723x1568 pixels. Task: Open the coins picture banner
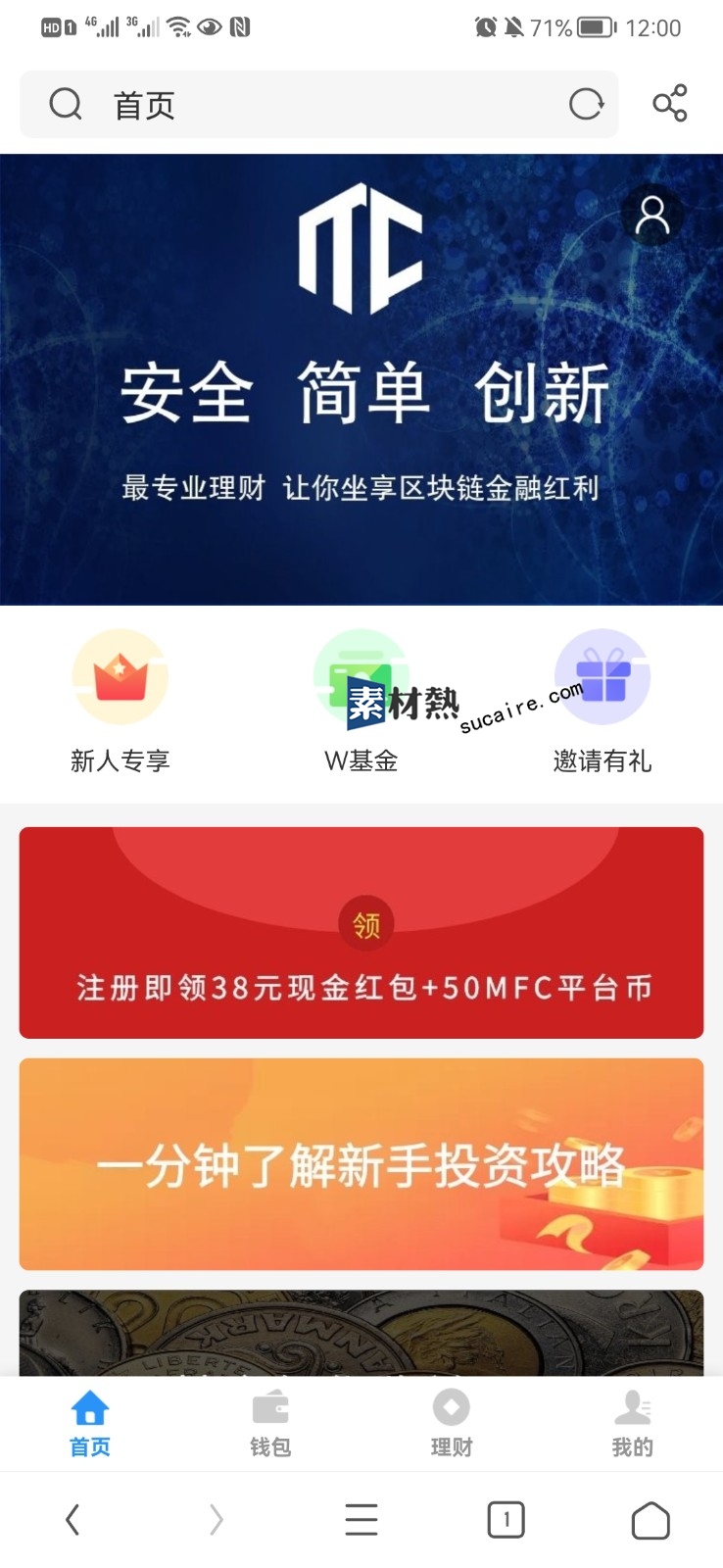pyautogui.click(x=361, y=1333)
